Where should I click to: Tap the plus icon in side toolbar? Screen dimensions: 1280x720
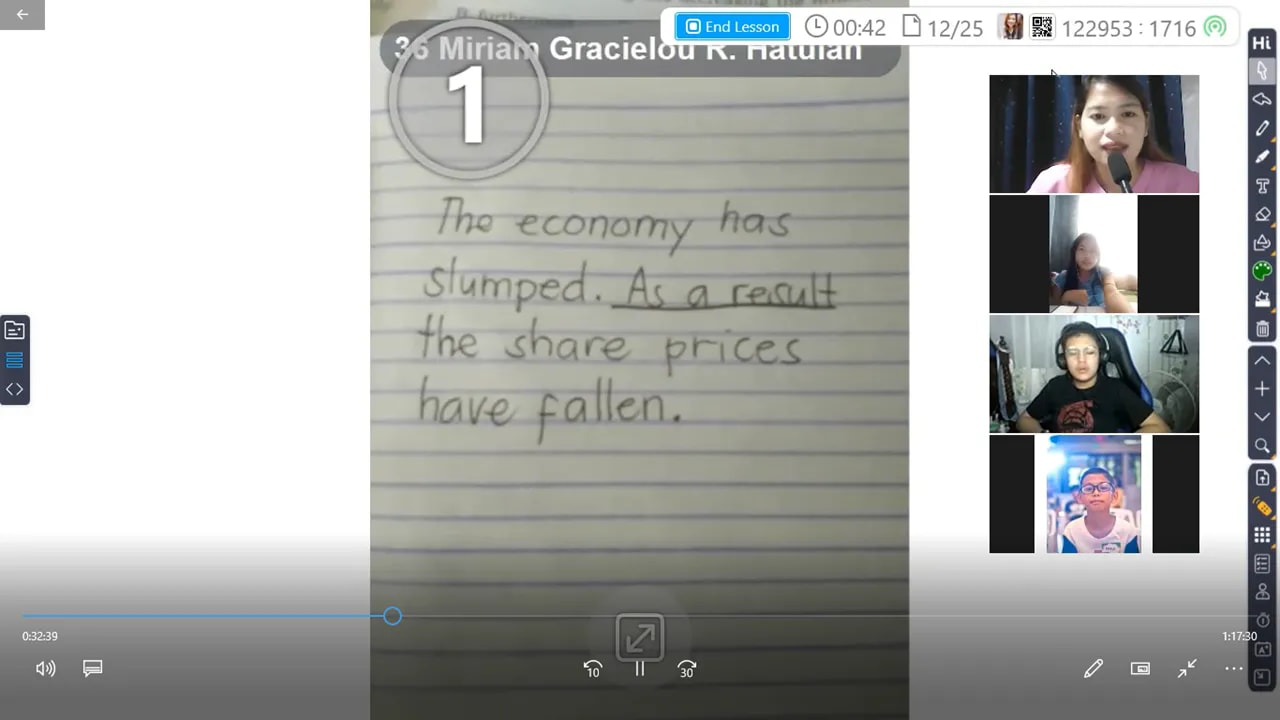click(1262, 389)
